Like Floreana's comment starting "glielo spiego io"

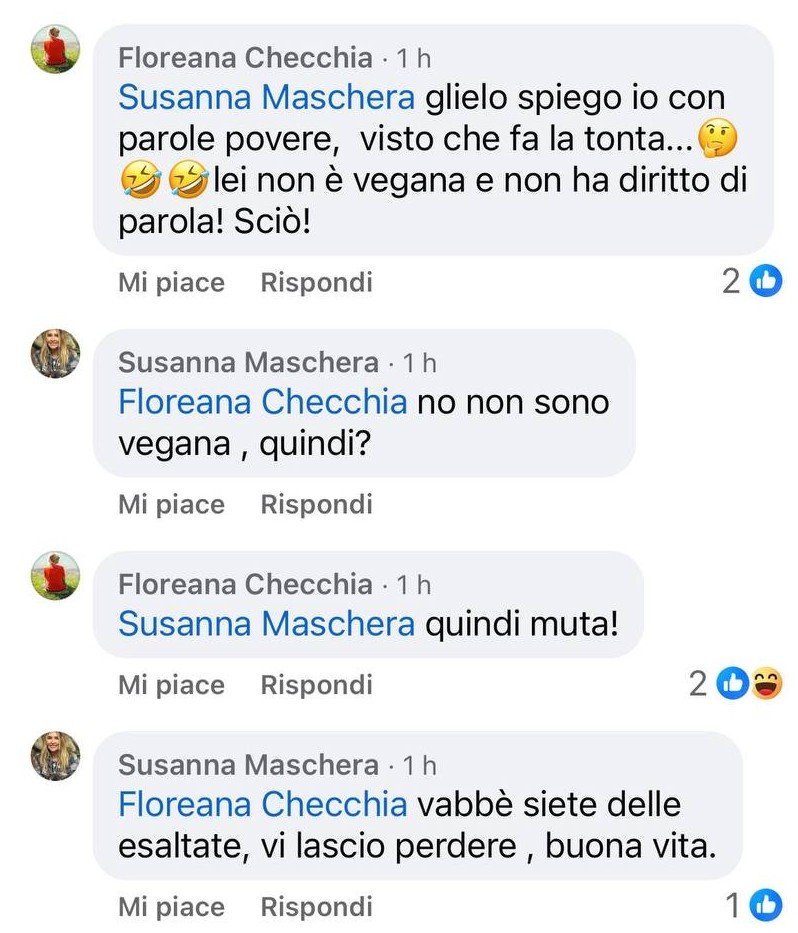171,283
